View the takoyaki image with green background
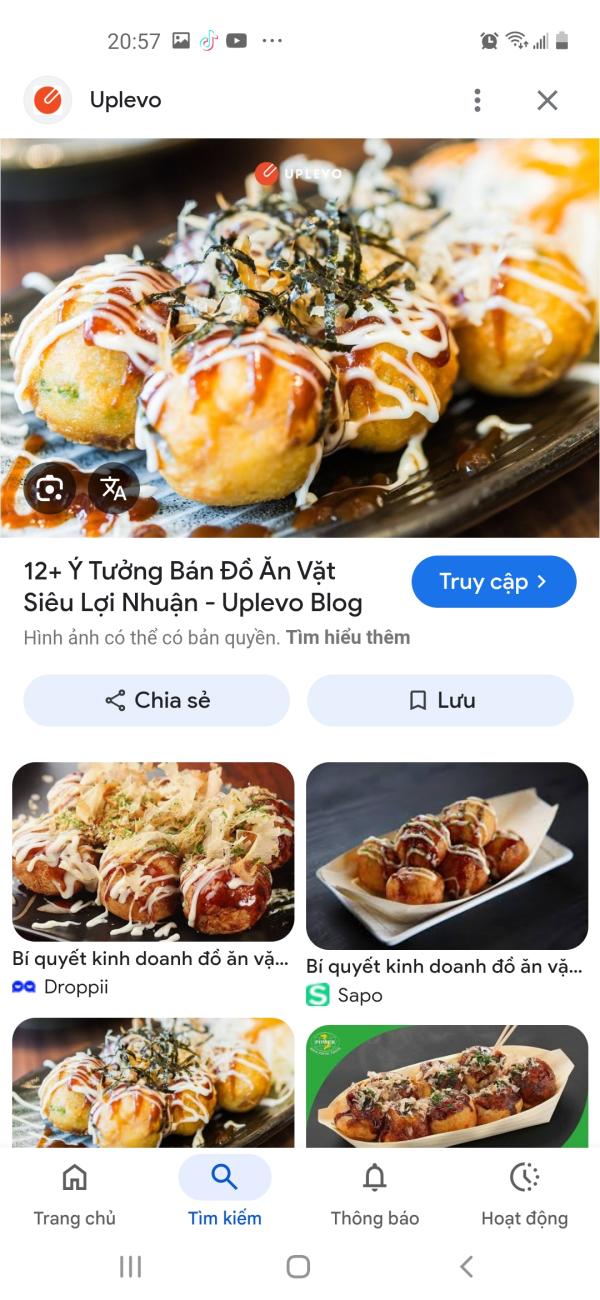 coord(447,1085)
